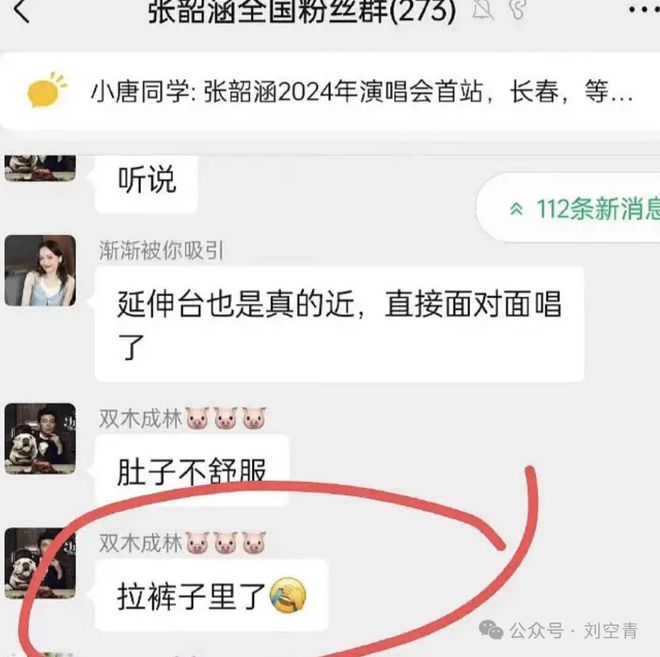This screenshot has height=657, width=660.
Task: Open the profile avatar of 渐渐被你吸引
Action: (x=40, y=270)
